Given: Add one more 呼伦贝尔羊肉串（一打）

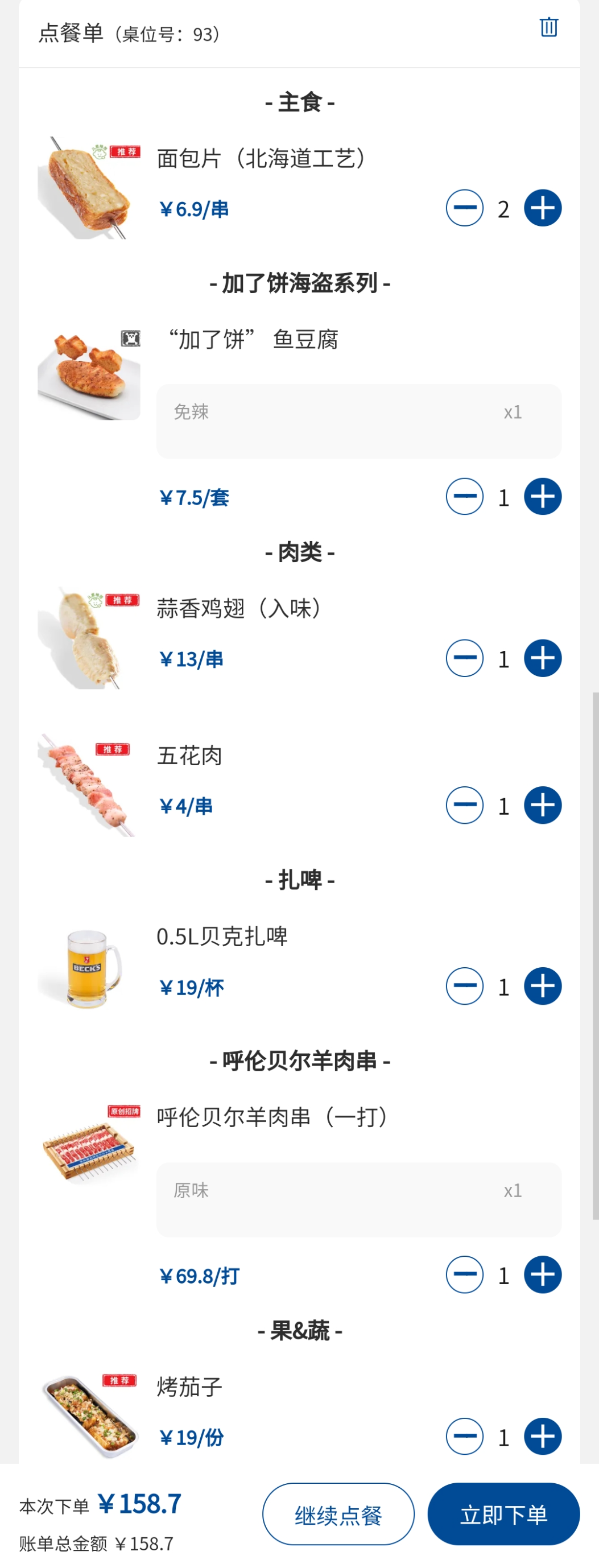Looking at the screenshot, I should click(542, 1274).
